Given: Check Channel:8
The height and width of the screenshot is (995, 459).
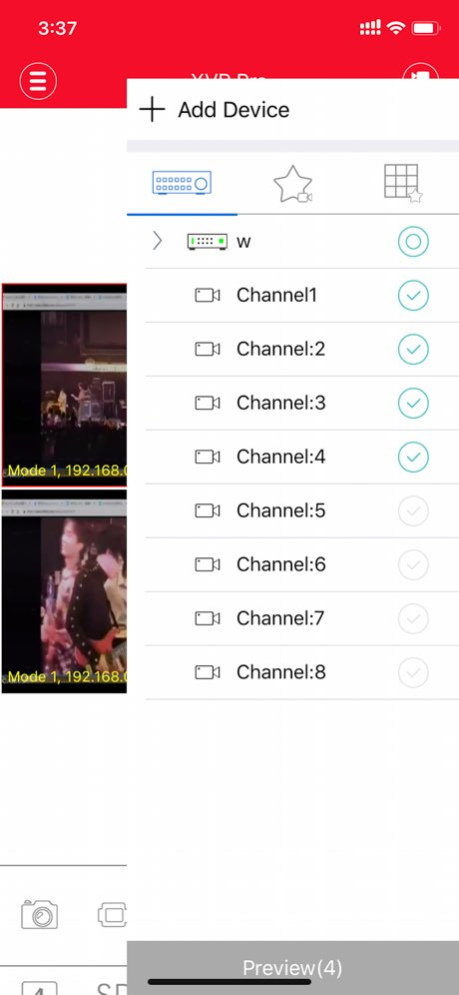Looking at the screenshot, I should click(413, 673).
